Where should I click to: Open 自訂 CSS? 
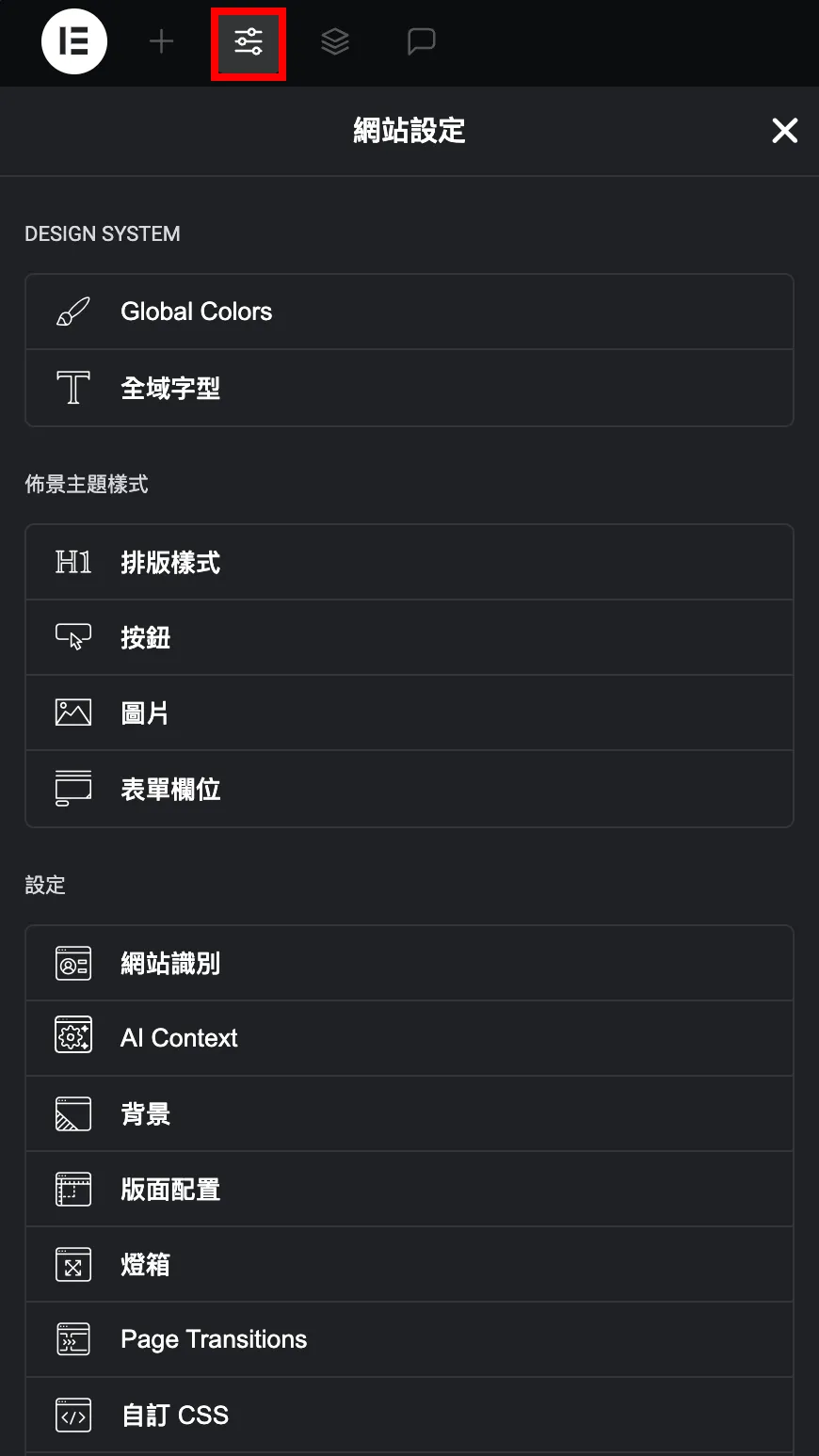409,1415
